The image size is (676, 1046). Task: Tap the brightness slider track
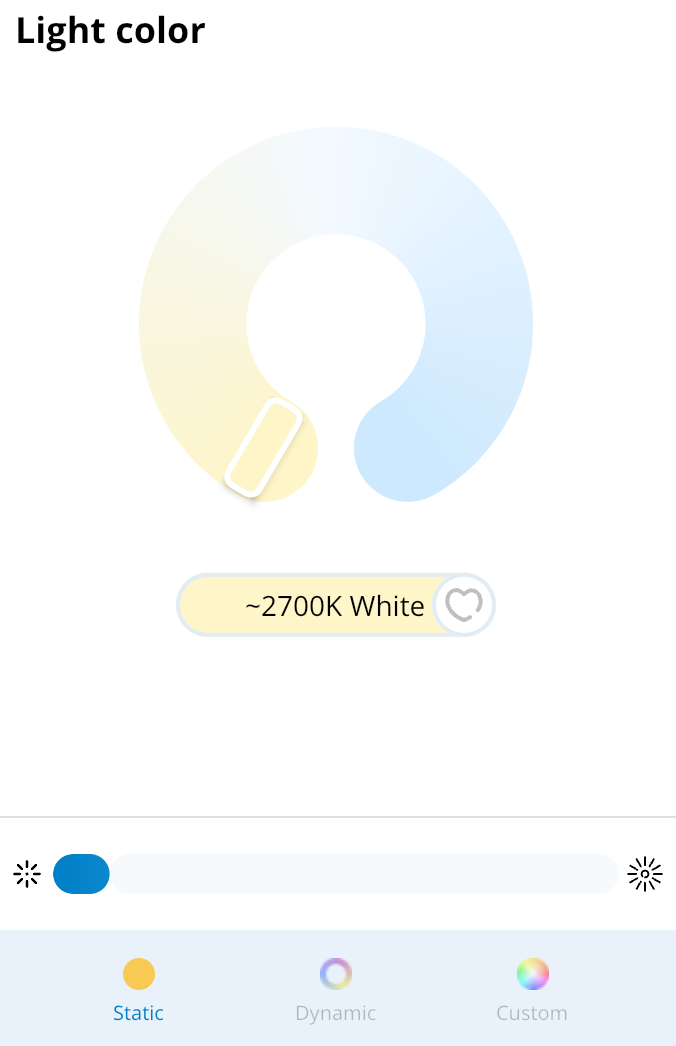point(362,874)
